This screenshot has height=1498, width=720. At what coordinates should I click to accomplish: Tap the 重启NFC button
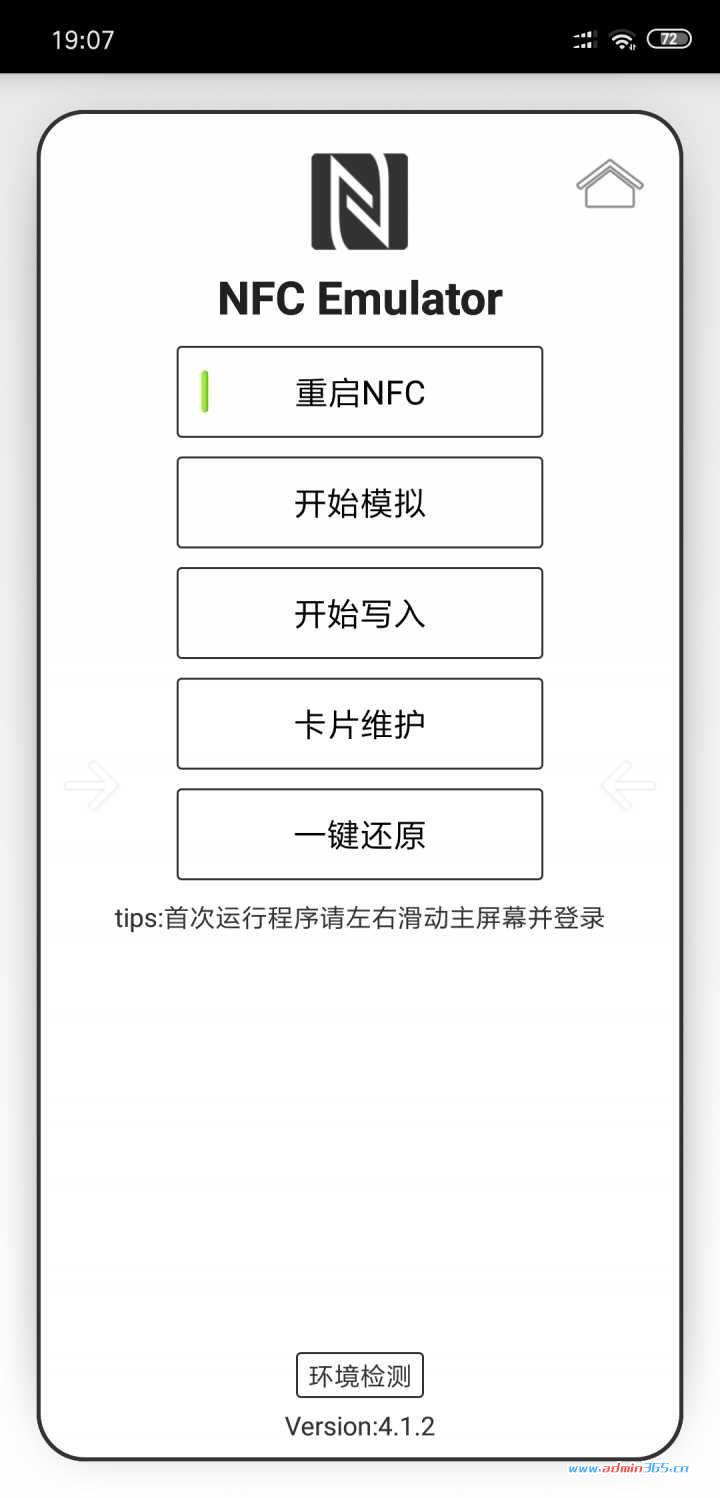tap(360, 392)
